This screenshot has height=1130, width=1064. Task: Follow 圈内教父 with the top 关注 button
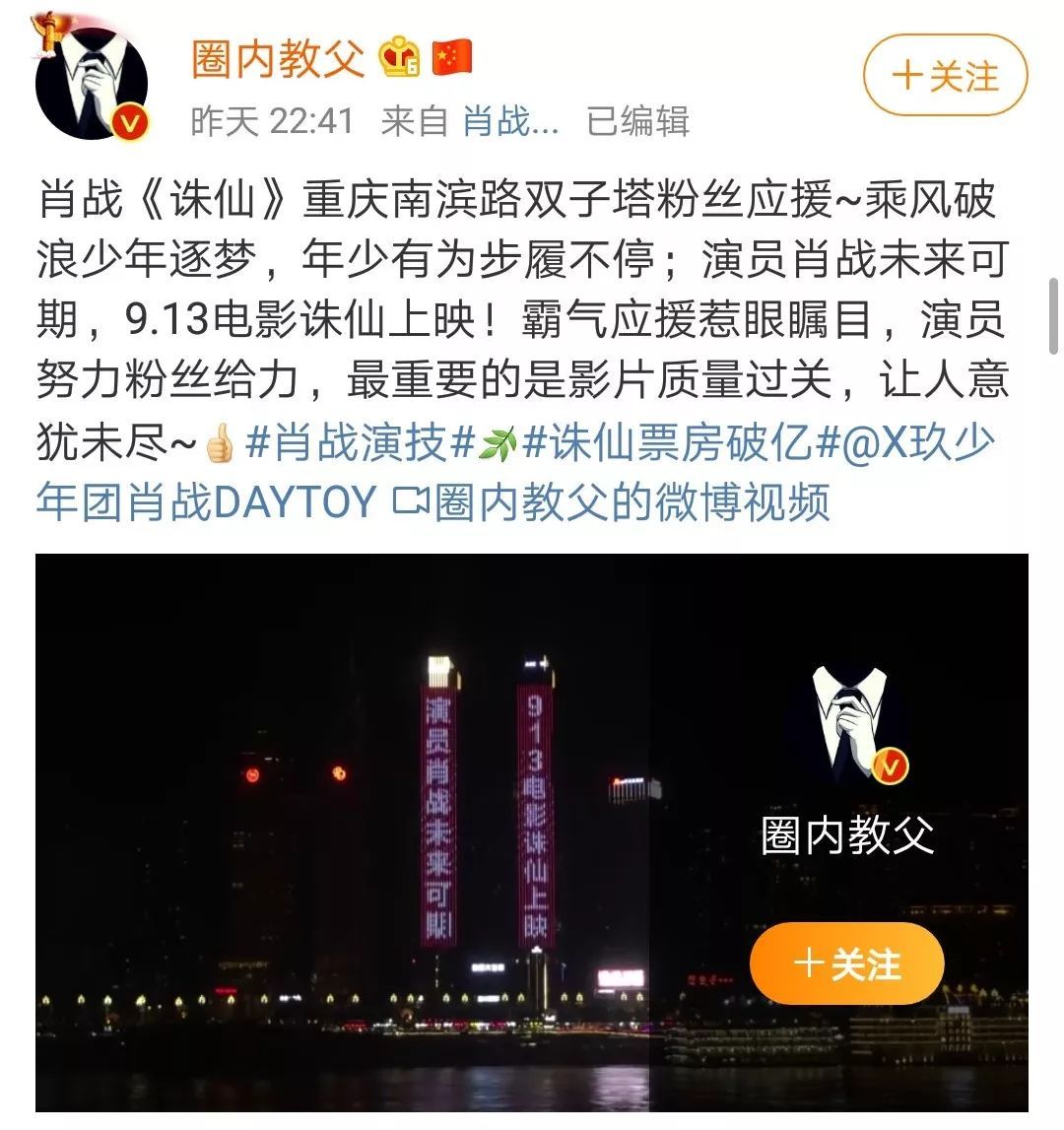(x=945, y=76)
